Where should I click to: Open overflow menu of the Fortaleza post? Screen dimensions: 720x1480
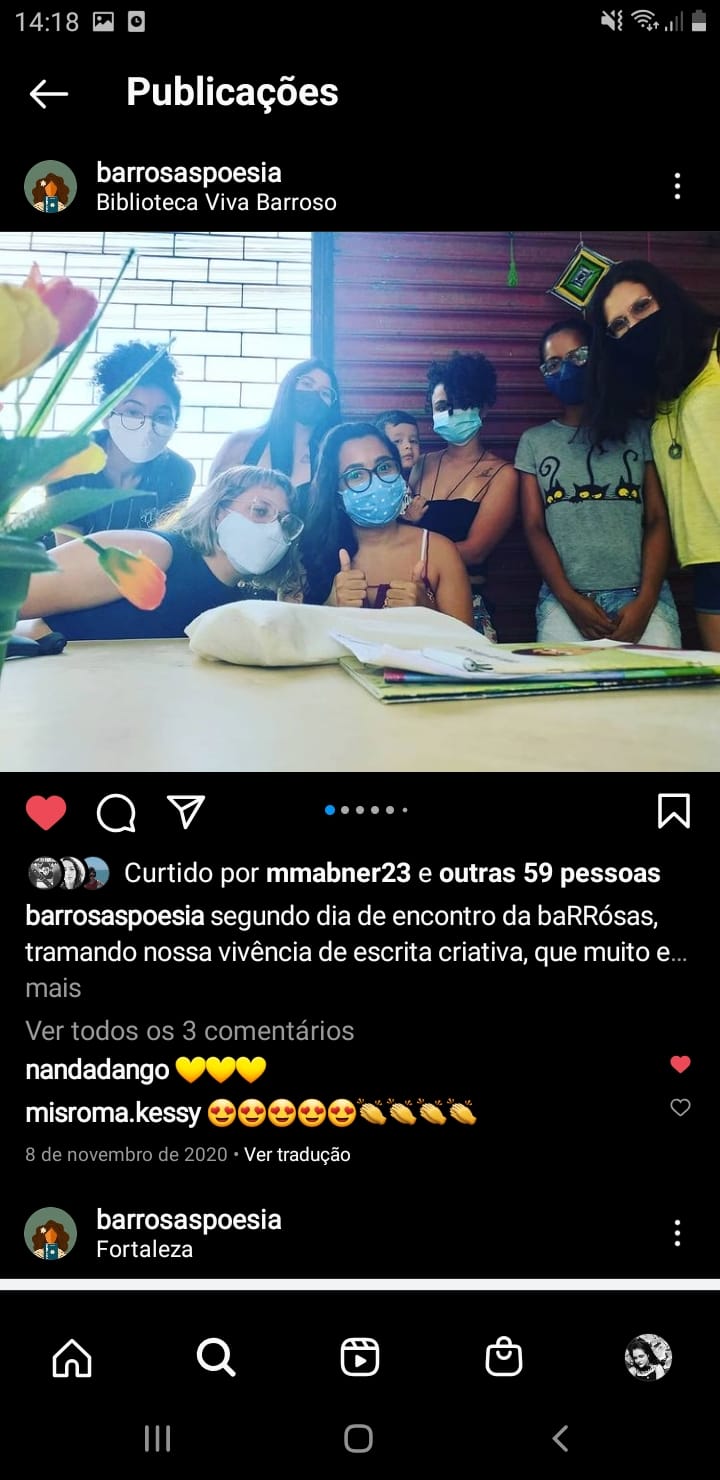coord(677,1233)
